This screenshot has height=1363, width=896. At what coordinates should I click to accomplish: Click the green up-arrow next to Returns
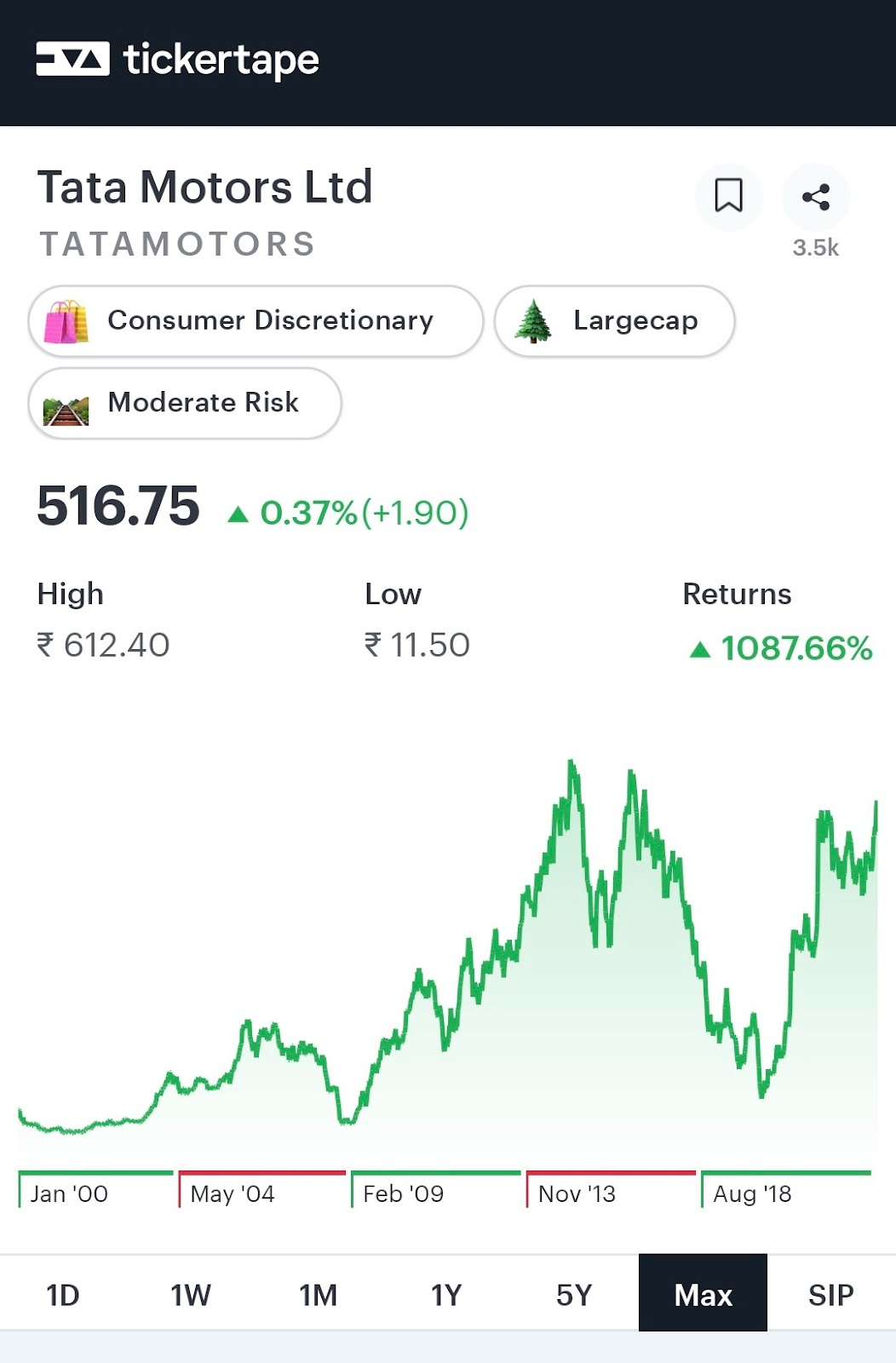698,648
